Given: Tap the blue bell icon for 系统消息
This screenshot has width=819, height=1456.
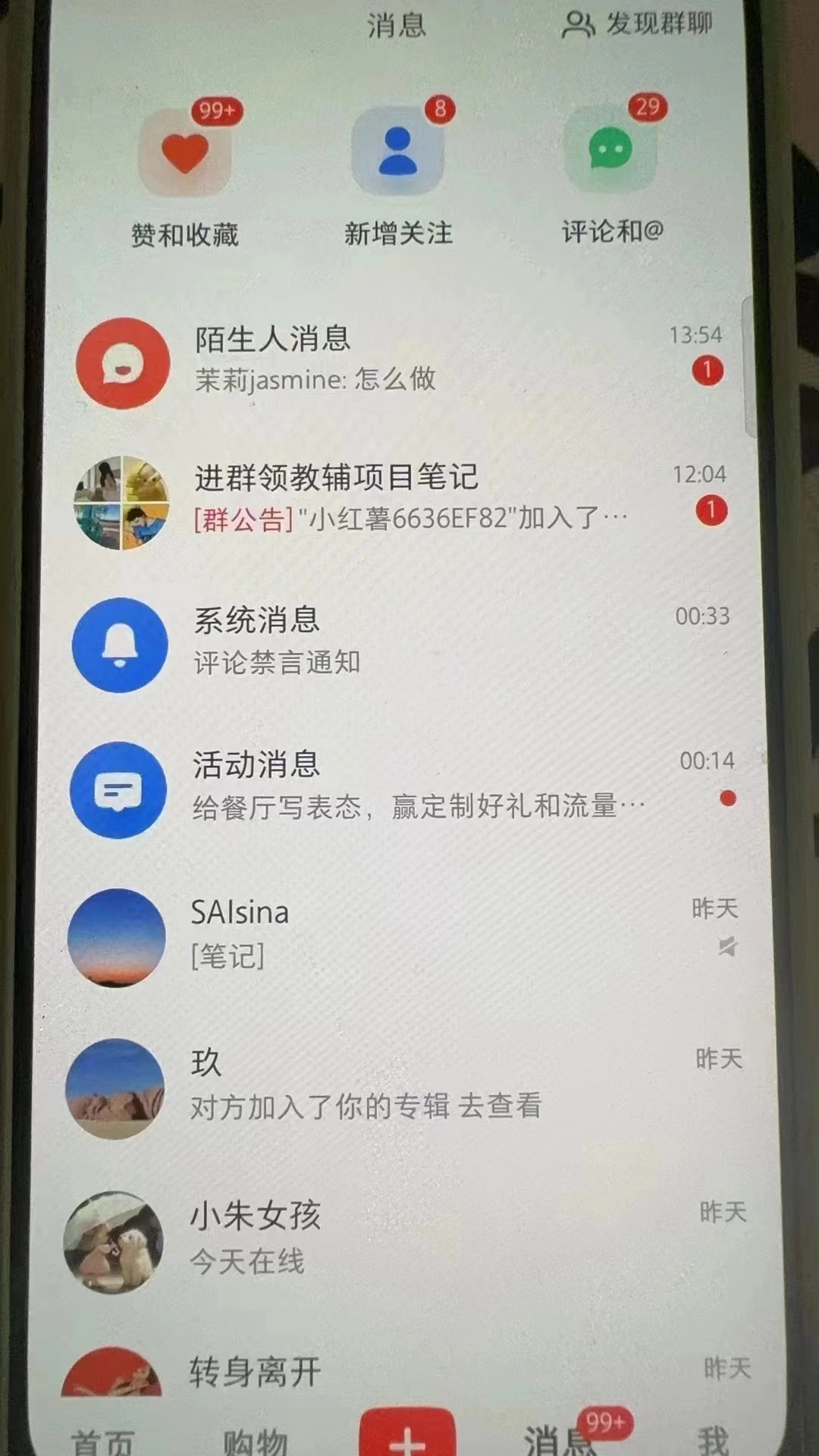Looking at the screenshot, I should (119, 645).
